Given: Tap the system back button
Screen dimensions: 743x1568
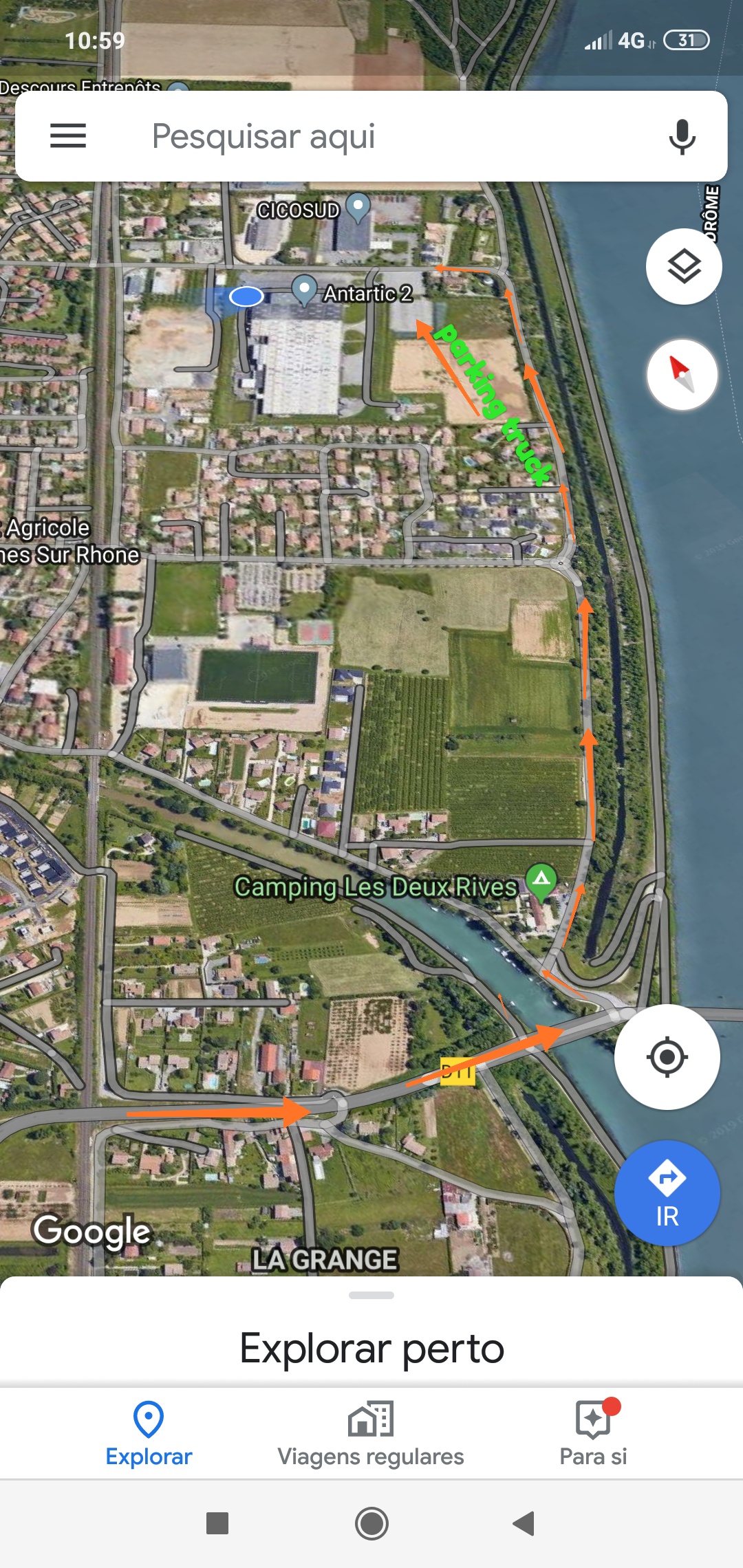Looking at the screenshot, I should coord(524,1523).
